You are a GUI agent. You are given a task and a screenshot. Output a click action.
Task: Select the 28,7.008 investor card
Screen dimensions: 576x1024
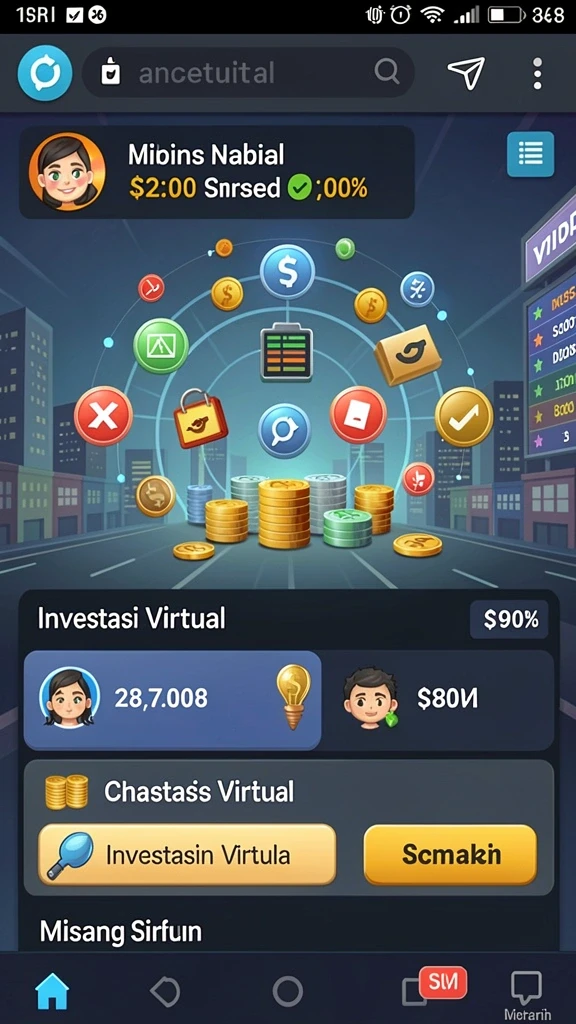click(172, 699)
